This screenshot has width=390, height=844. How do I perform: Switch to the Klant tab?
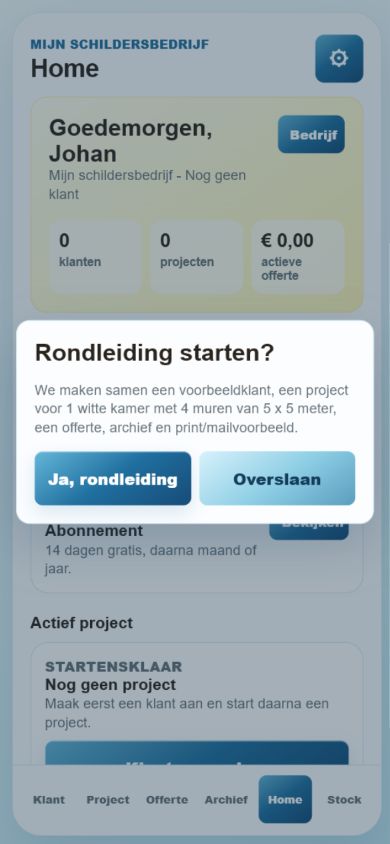pos(49,799)
